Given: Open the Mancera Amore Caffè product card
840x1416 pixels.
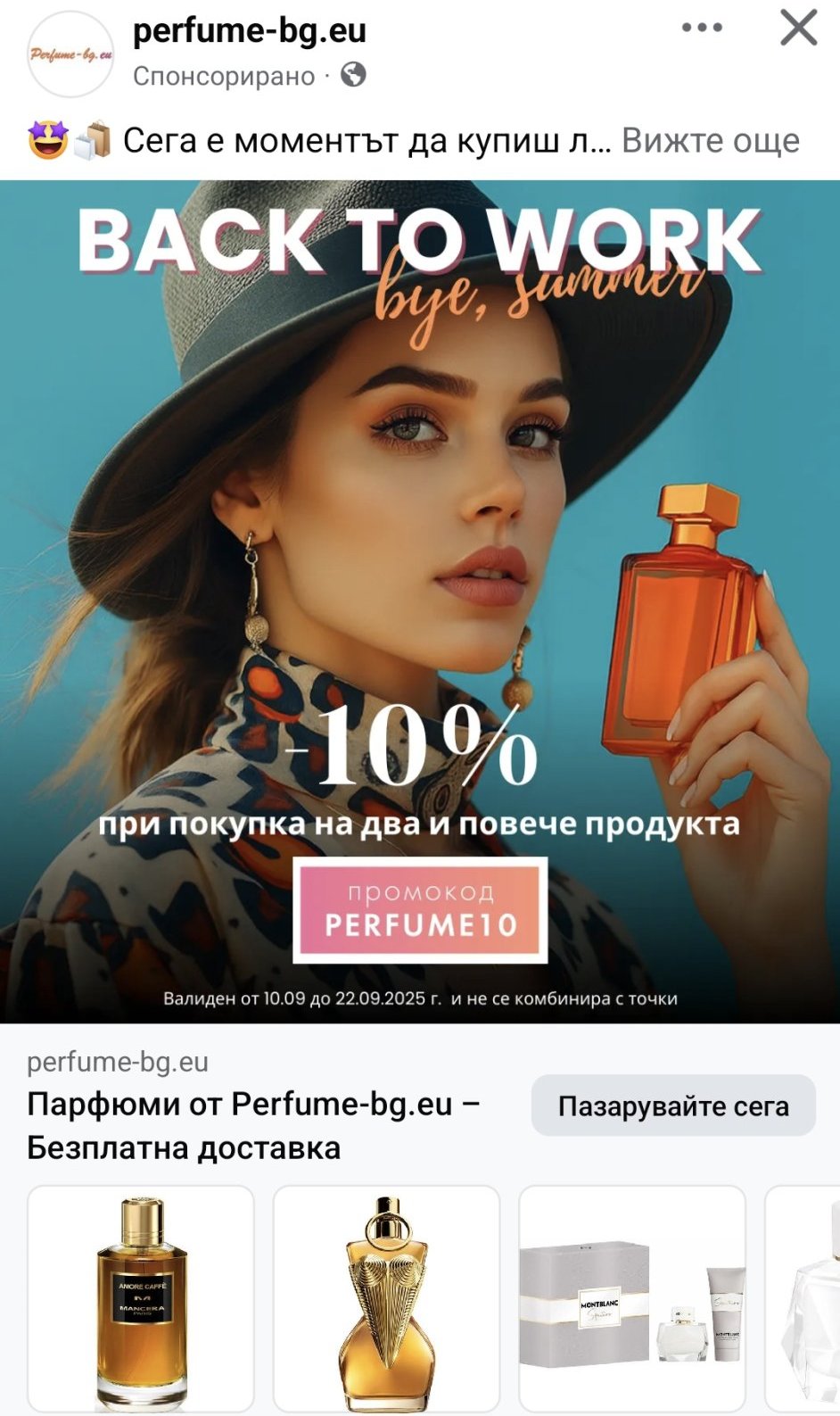Looking at the screenshot, I should click(x=141, y=1299).
